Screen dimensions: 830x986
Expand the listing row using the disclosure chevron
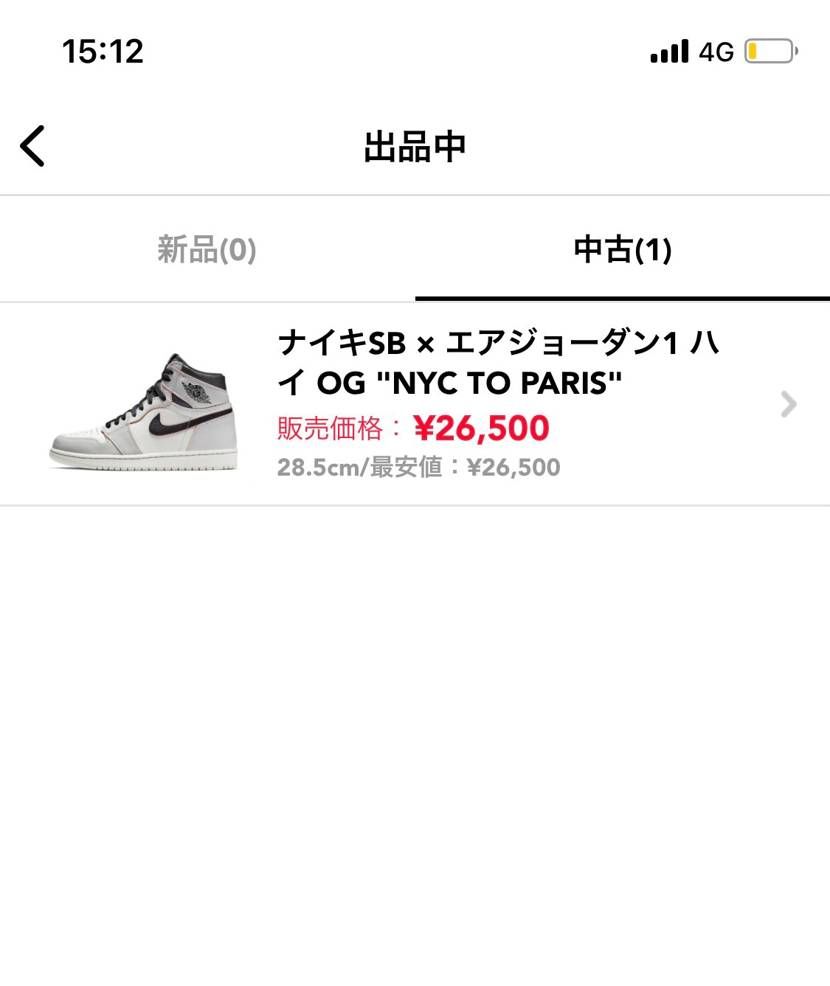pyautogui.click(x=789, y=404)
